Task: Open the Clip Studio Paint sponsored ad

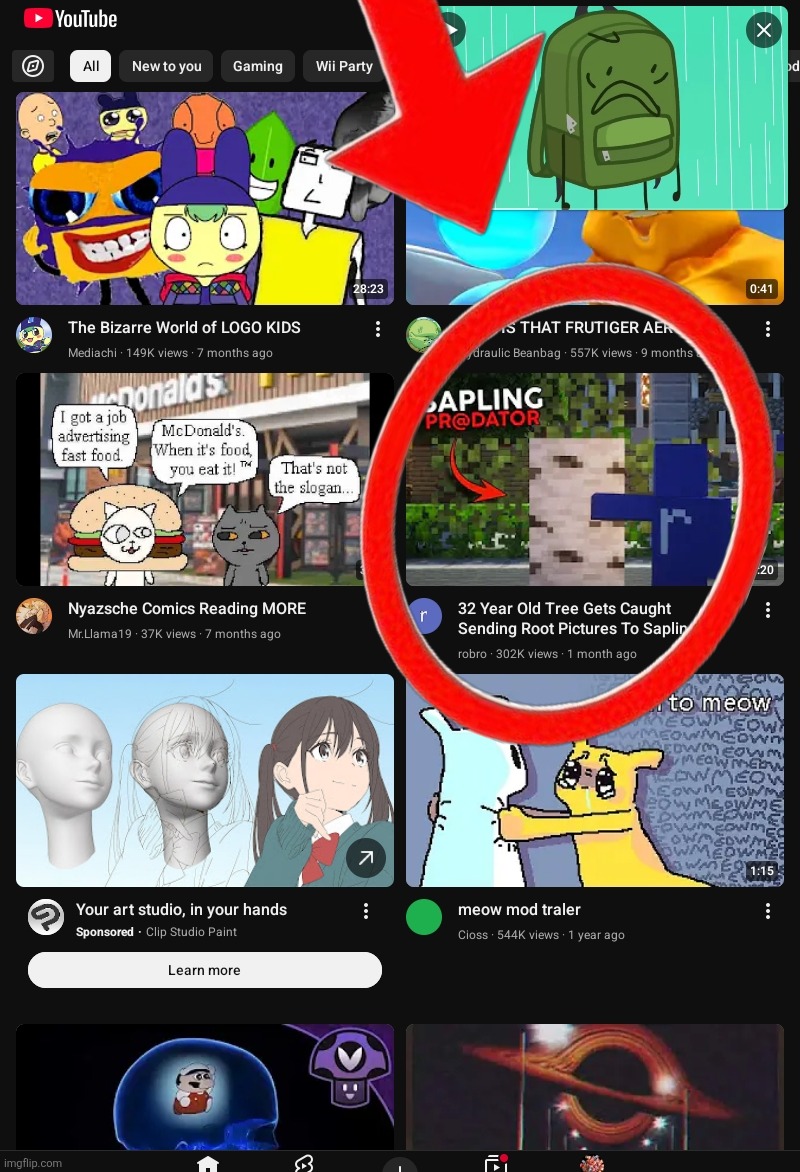Action: tap(204, 780)
